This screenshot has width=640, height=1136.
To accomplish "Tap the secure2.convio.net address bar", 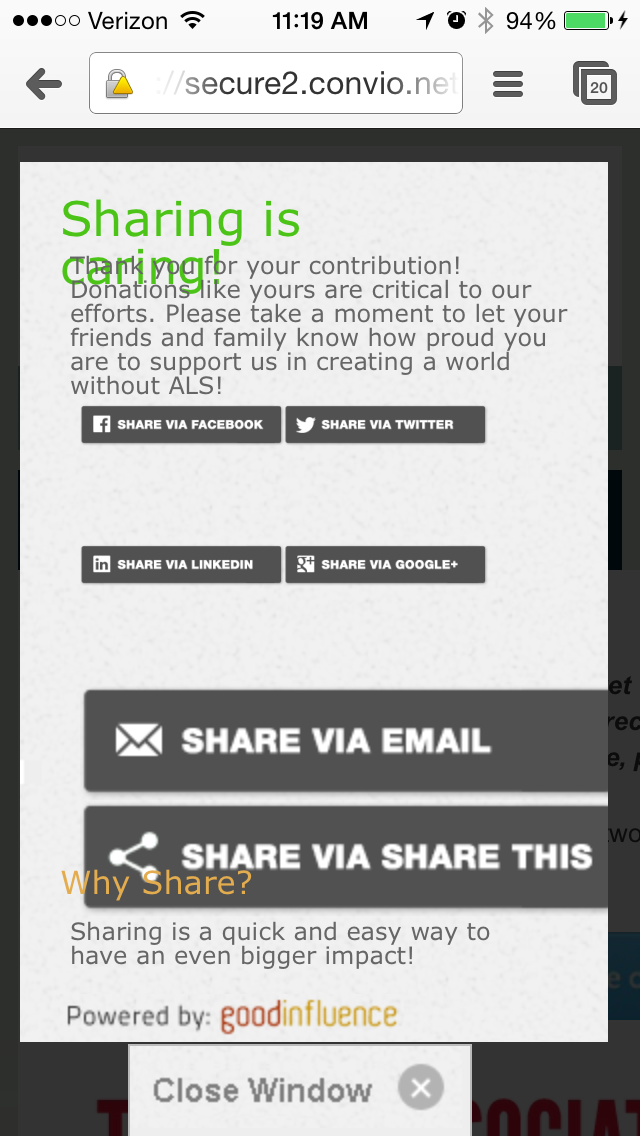I will [276, 84].
